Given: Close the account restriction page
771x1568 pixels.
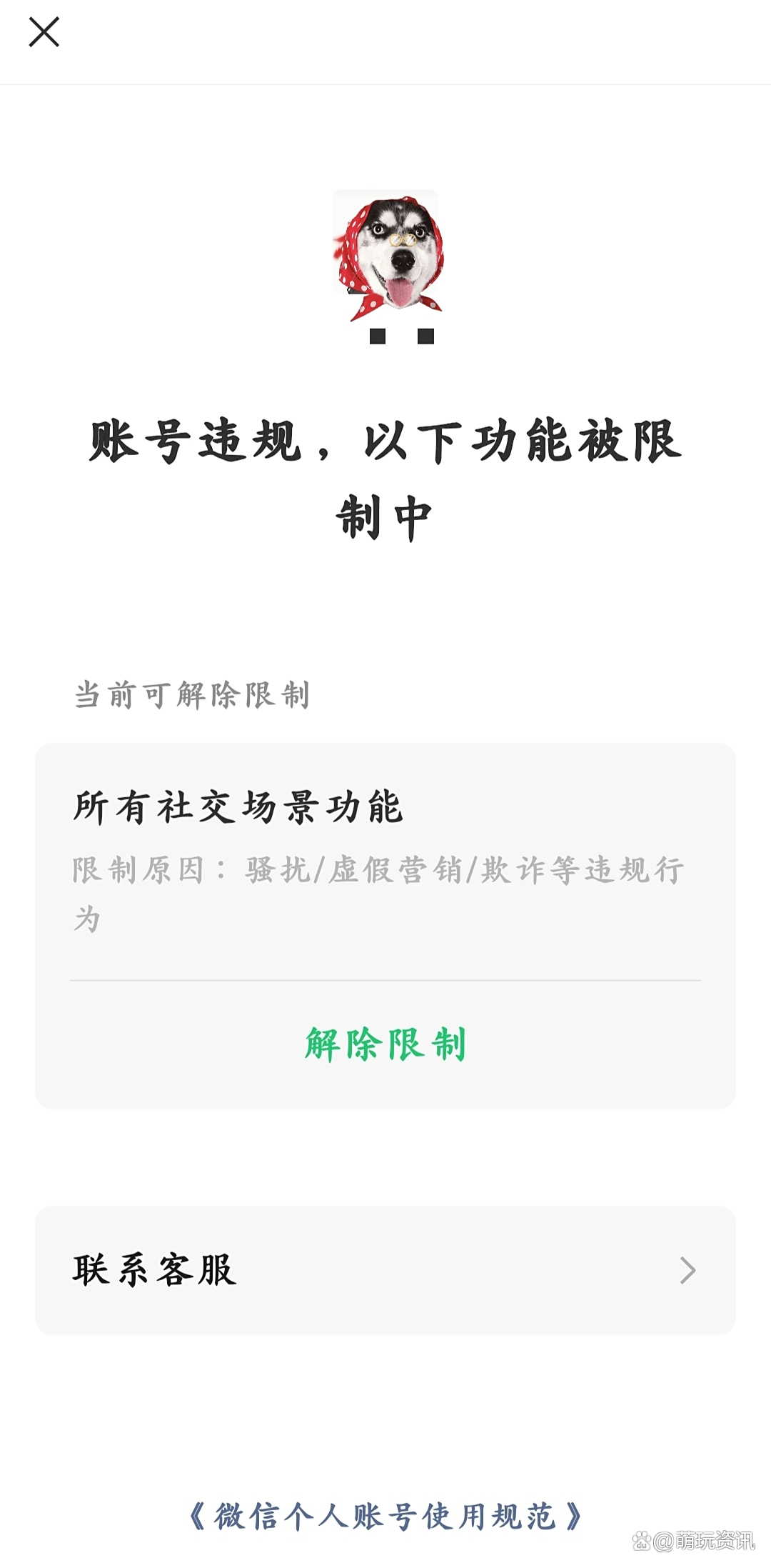Looking at the screenshot, I should coord(44,33).
